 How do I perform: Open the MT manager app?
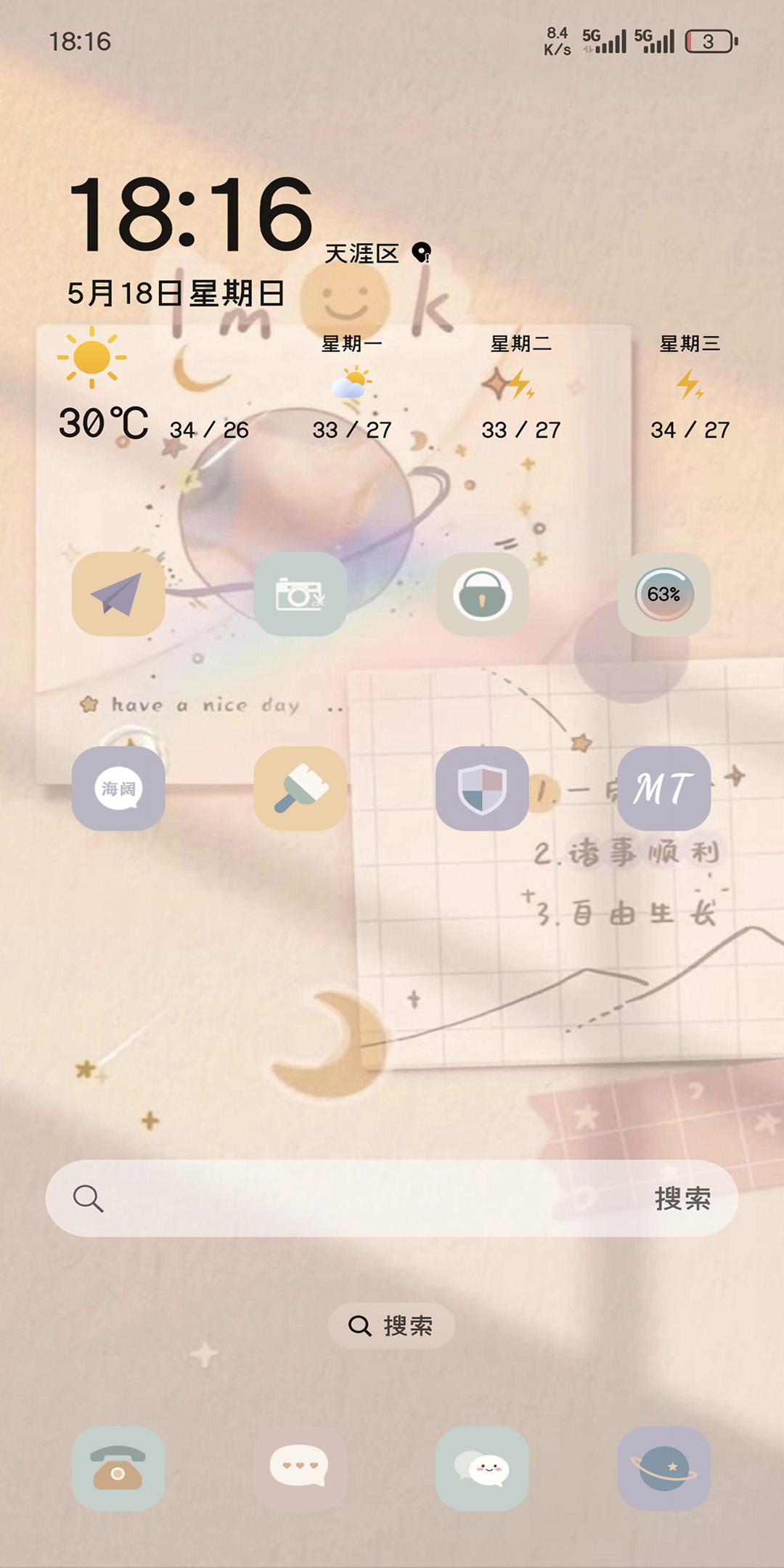click(x=663, y=788)
